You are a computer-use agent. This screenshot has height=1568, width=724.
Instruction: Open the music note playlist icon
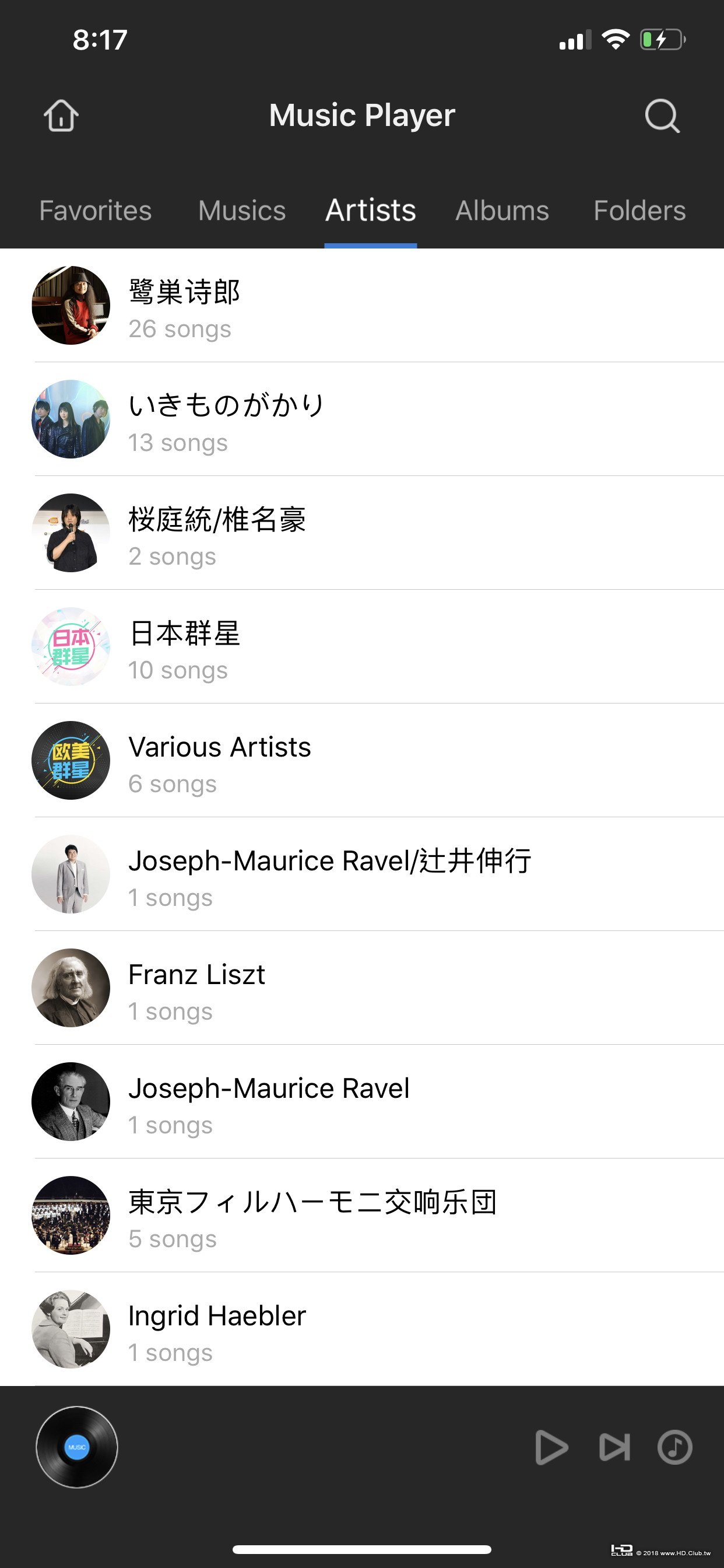[x=674, y=1447]
